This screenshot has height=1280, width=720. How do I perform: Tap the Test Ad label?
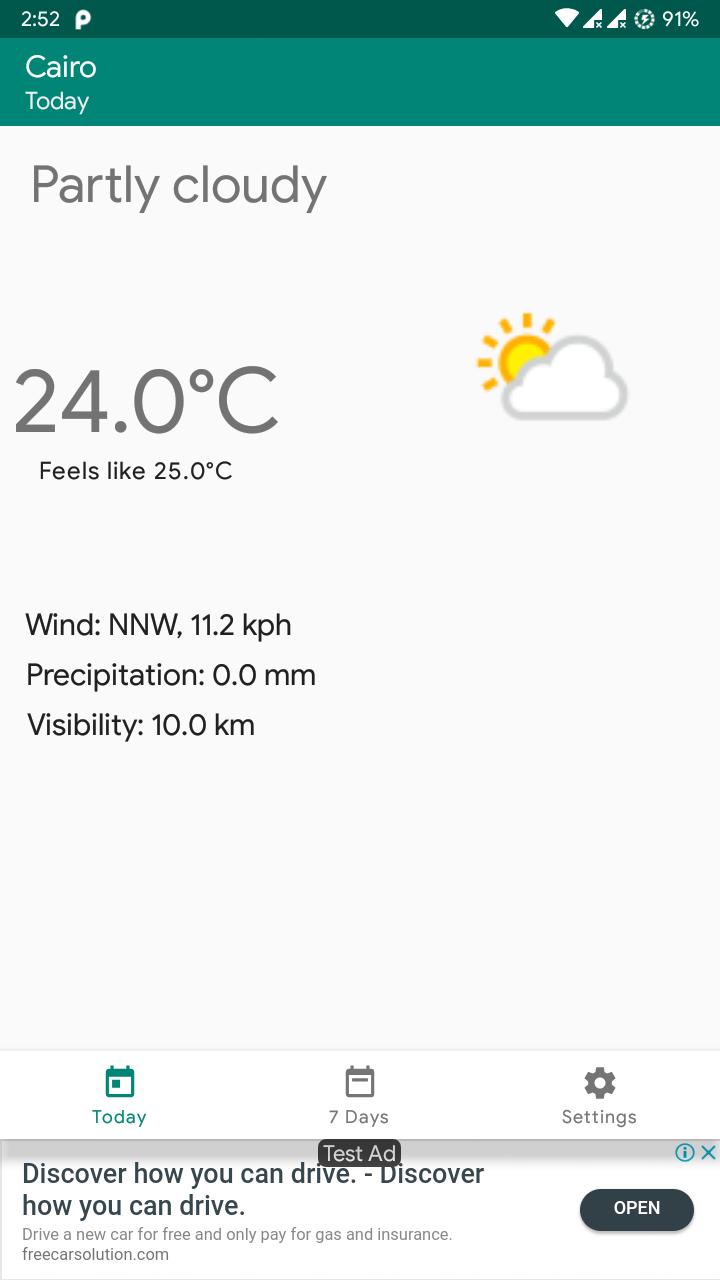(359, 1152)
